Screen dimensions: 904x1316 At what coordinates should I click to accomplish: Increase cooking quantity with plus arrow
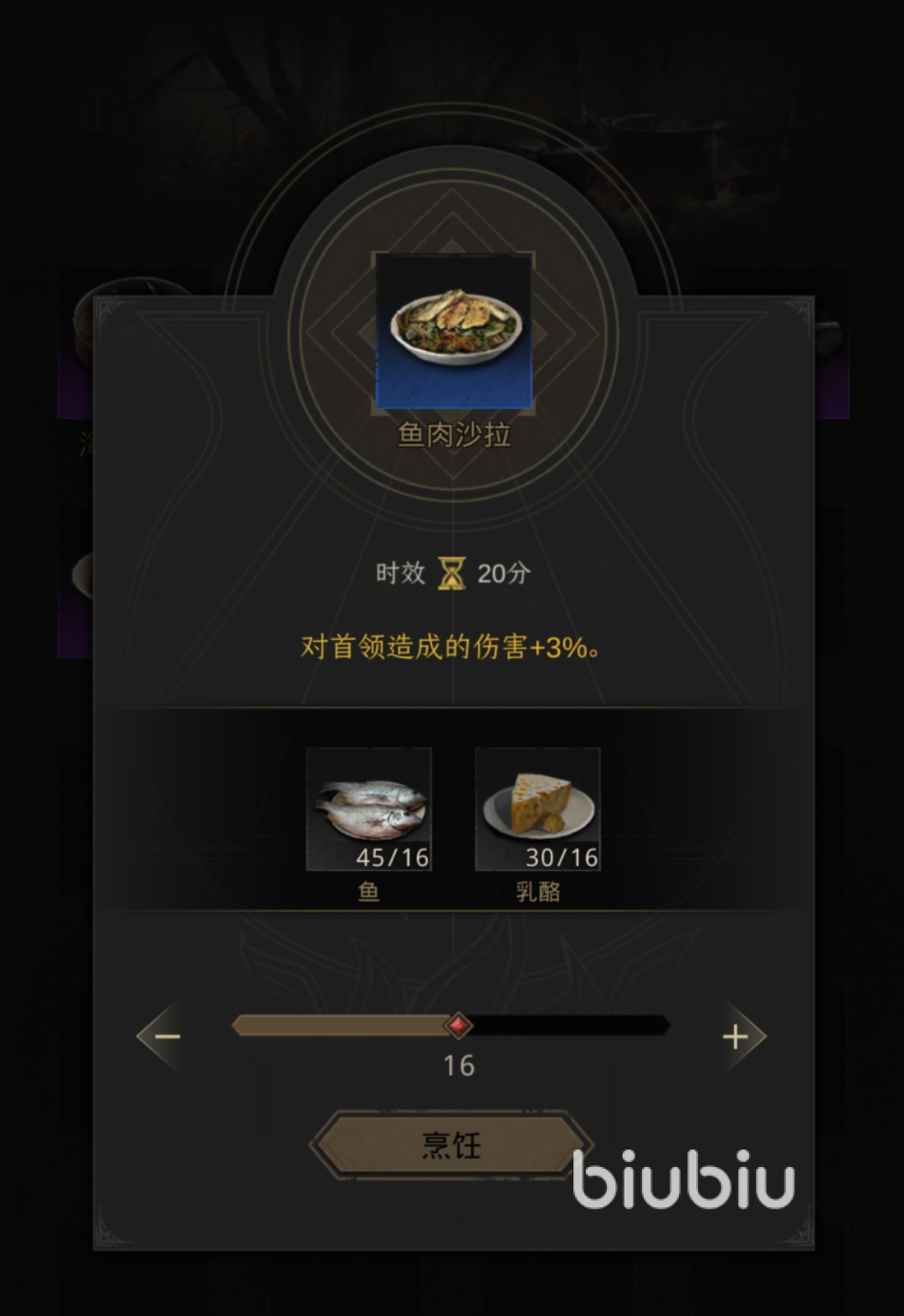coord(737,1037)
